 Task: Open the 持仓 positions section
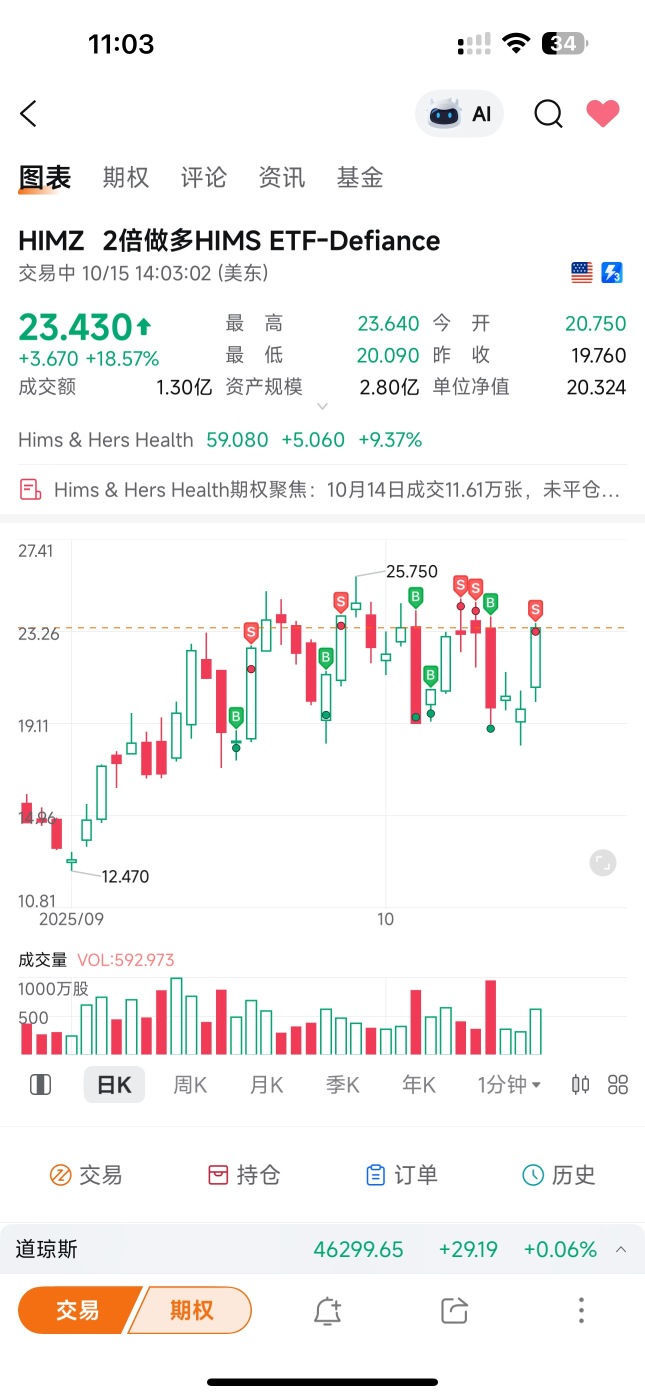click(x=244, y=1175)
